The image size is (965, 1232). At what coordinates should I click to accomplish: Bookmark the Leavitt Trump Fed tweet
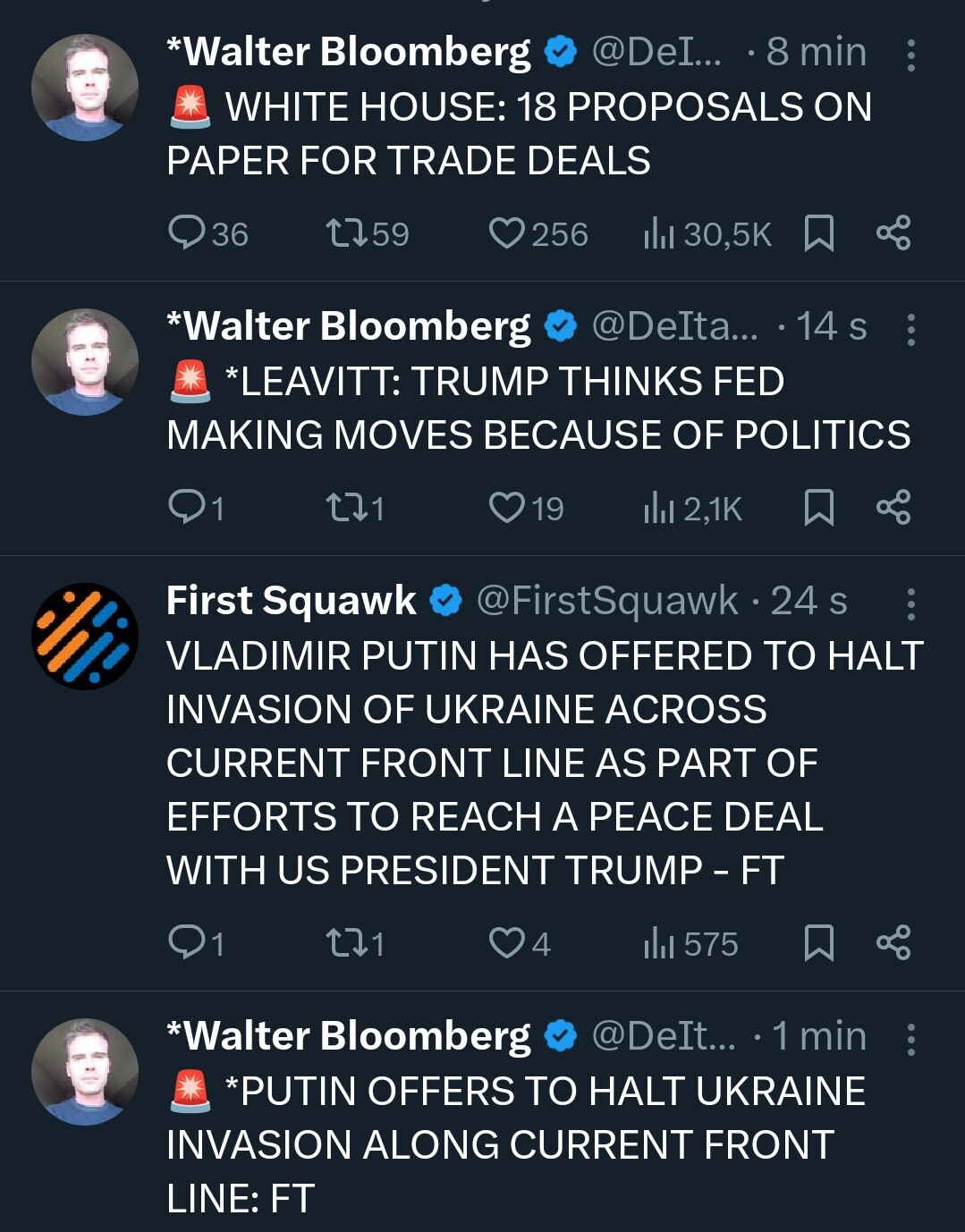(x=819, y=508)
